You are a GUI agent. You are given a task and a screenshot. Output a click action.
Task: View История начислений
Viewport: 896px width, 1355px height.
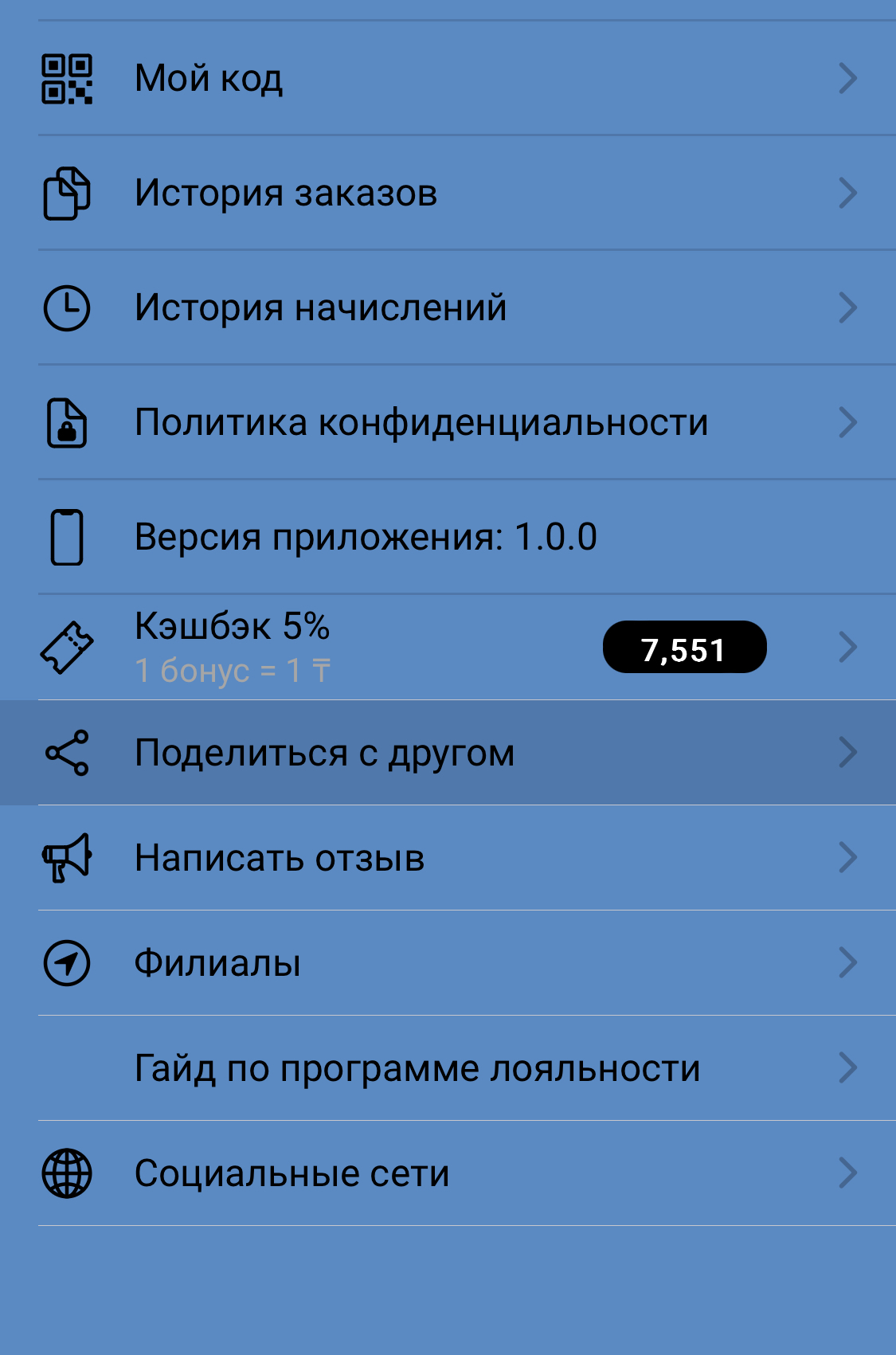point(446,307)
